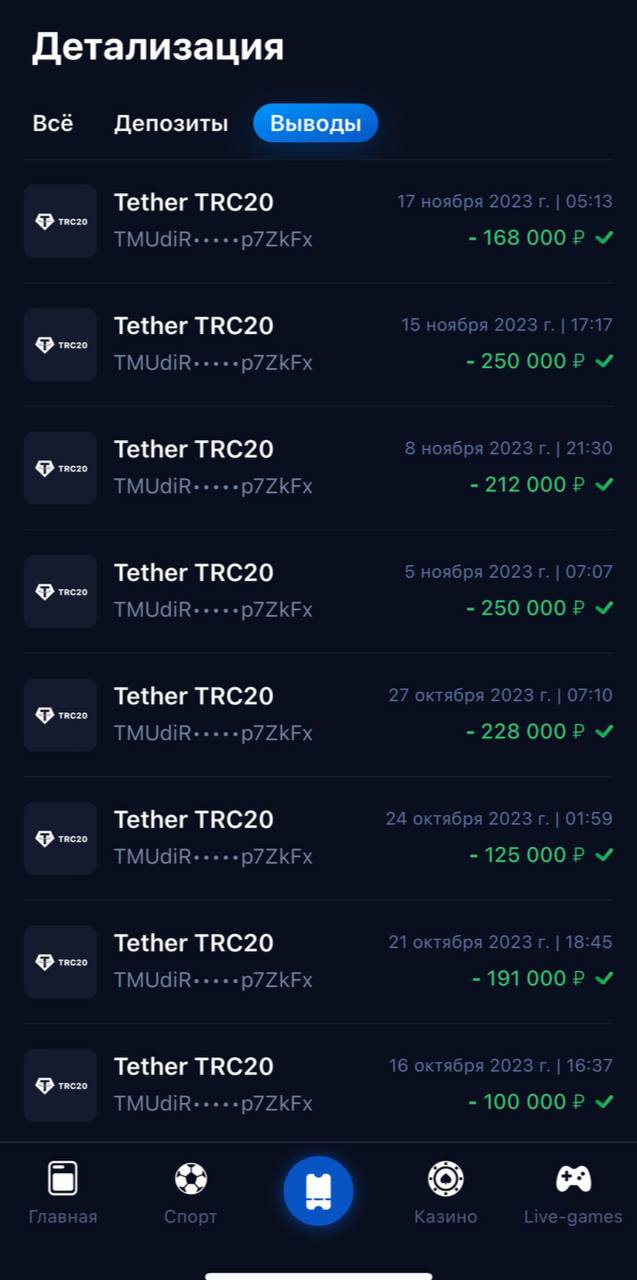Switch to the Казино tab
637x1280 pixels.
pos(445,1192)
